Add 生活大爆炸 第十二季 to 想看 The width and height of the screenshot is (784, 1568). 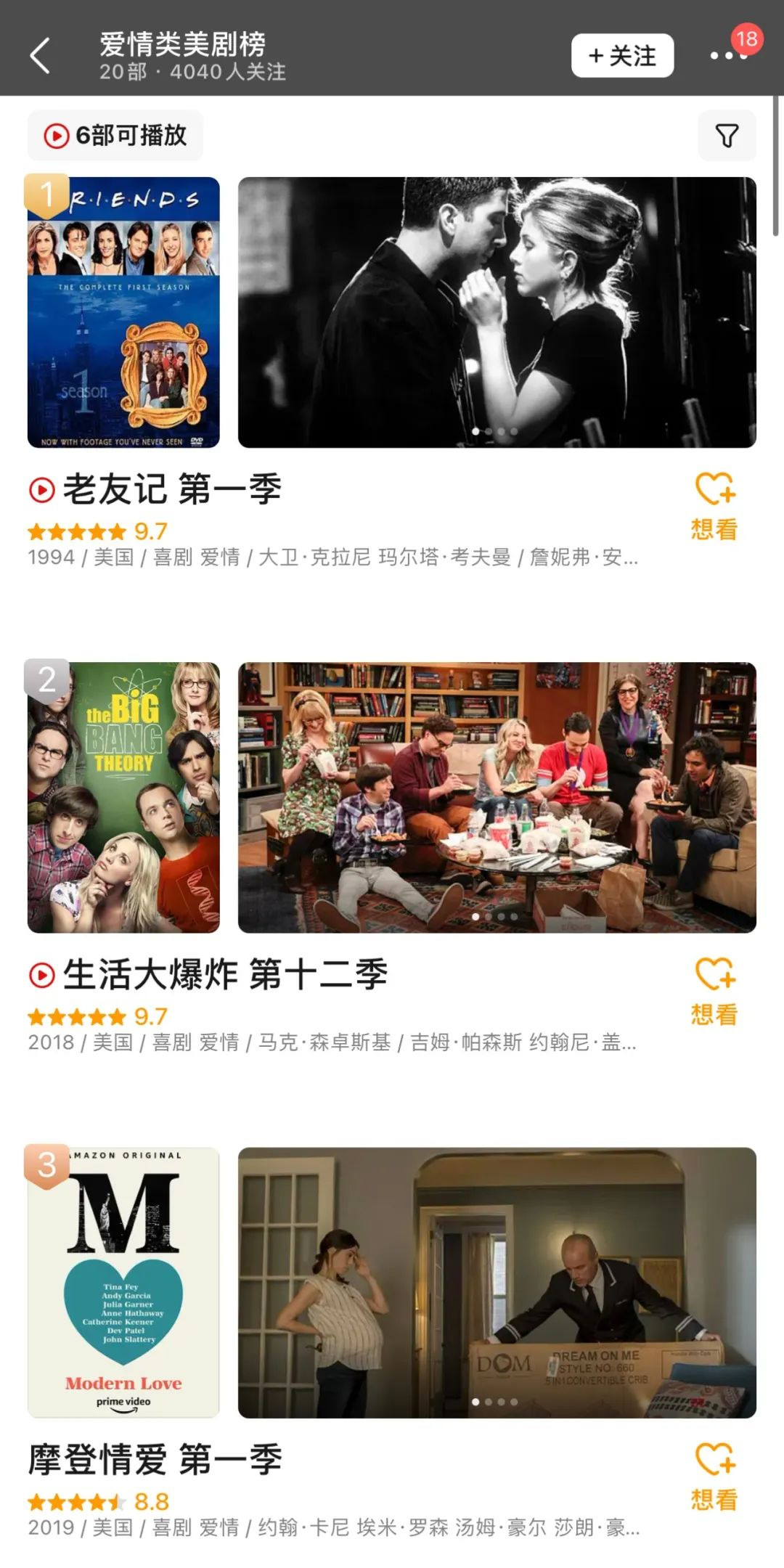(x=714, y=990)
